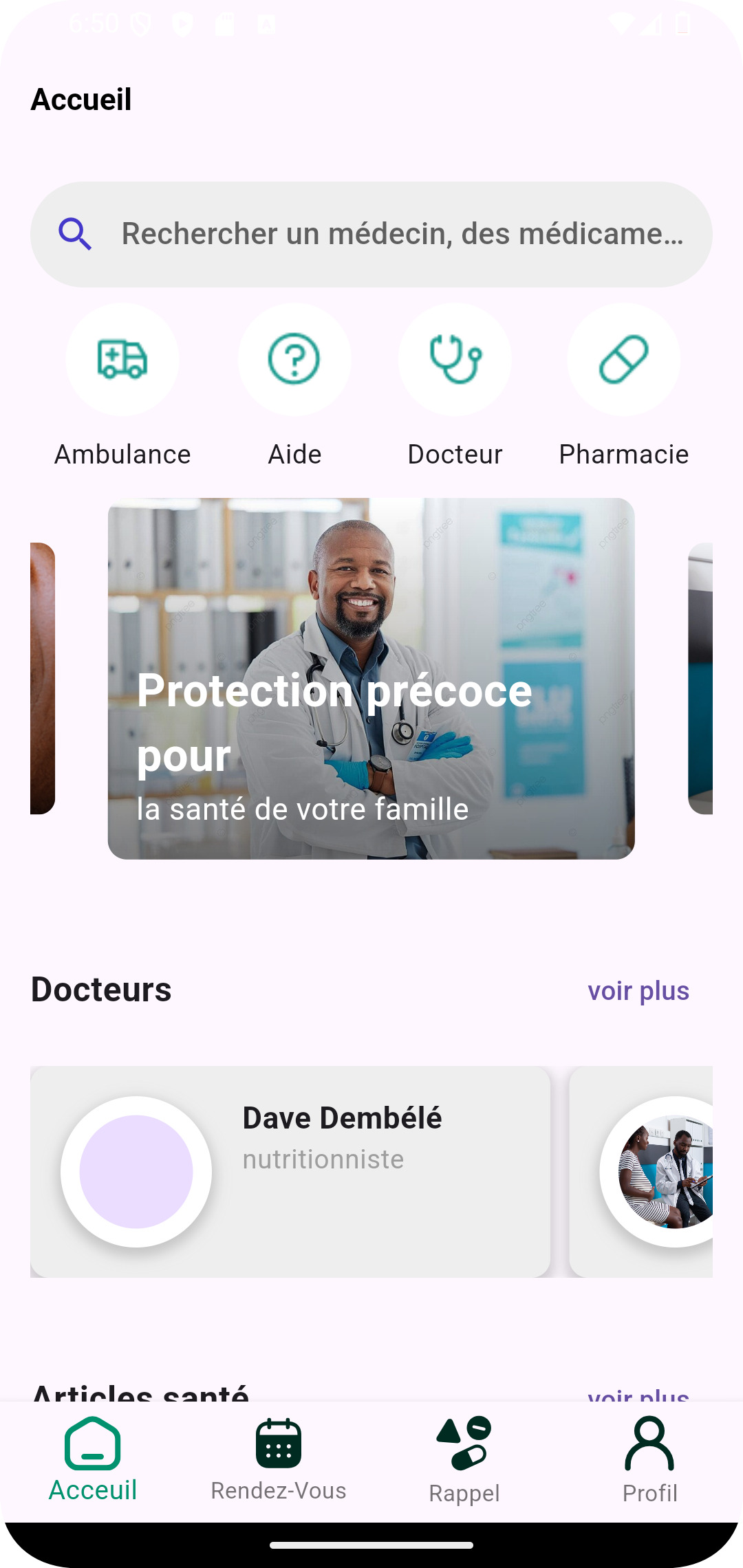The height and width of the screenshot is (1568, 743).
Task: Open Dave Dembélé's doctor card
Action: (290, 1171)
